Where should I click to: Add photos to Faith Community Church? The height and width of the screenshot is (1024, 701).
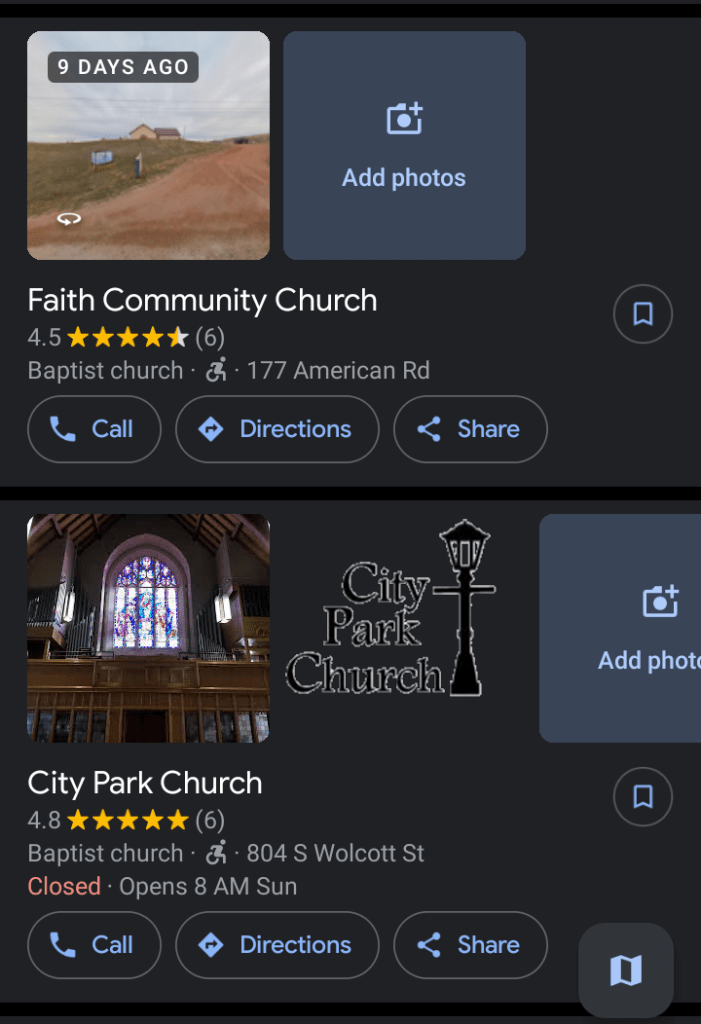[x=404, y=145]
